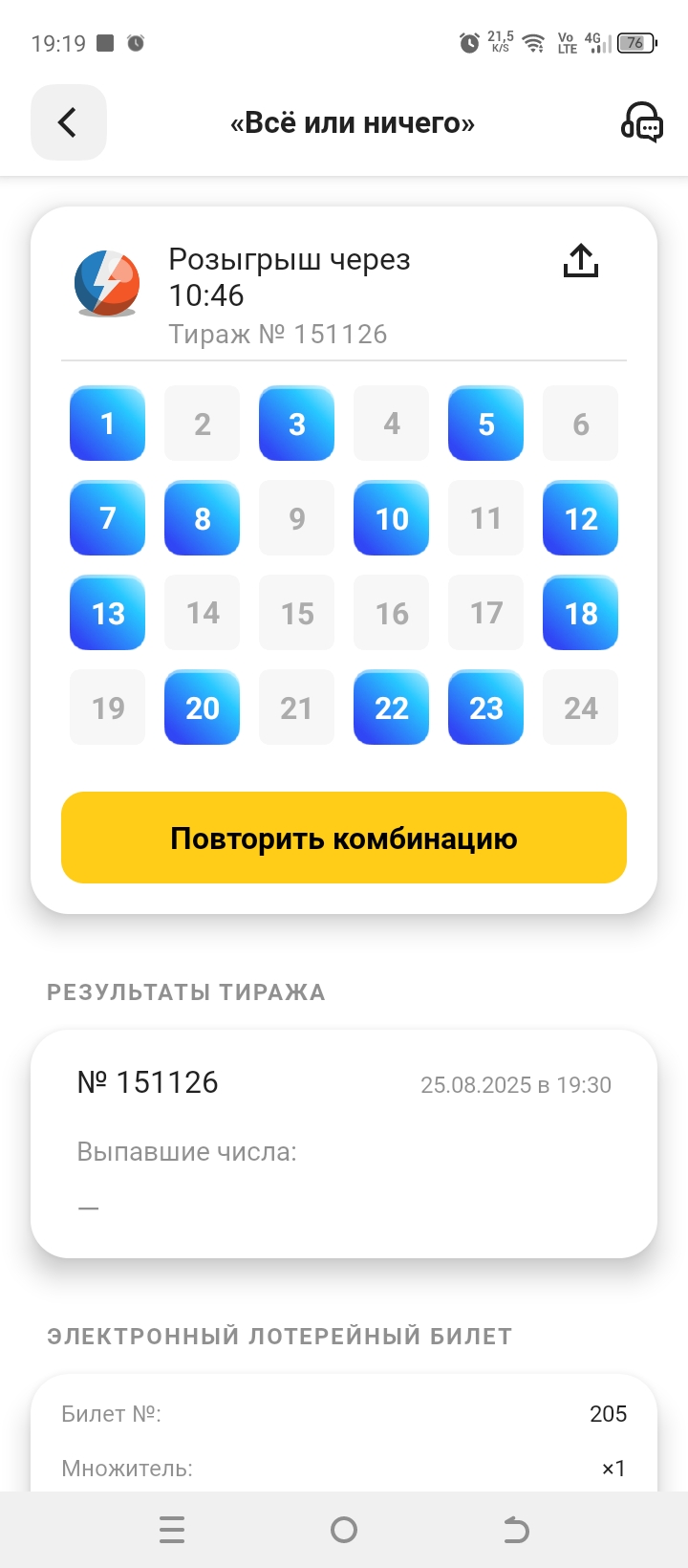Tap the Повторить комбинацию button
The width and height of the screenshot is (688, 1568).
[344, 838]
